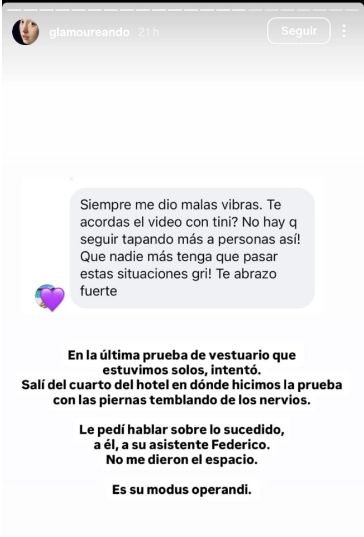
Task: Follow the glamoureando account with Seguir
Action: pyautogui.click(x=299, y=31)
